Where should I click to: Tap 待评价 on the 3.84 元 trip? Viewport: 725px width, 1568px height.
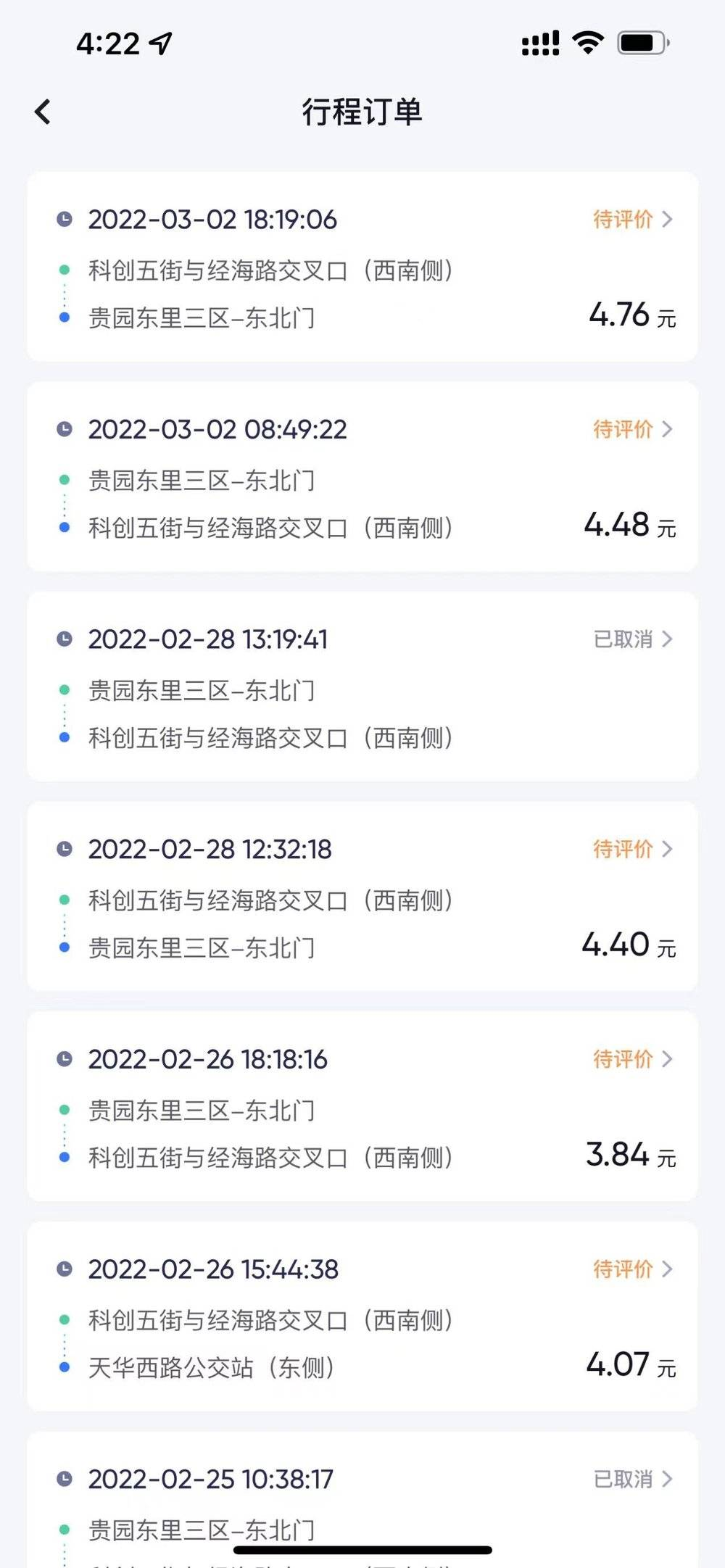(x=633, y=1059)
